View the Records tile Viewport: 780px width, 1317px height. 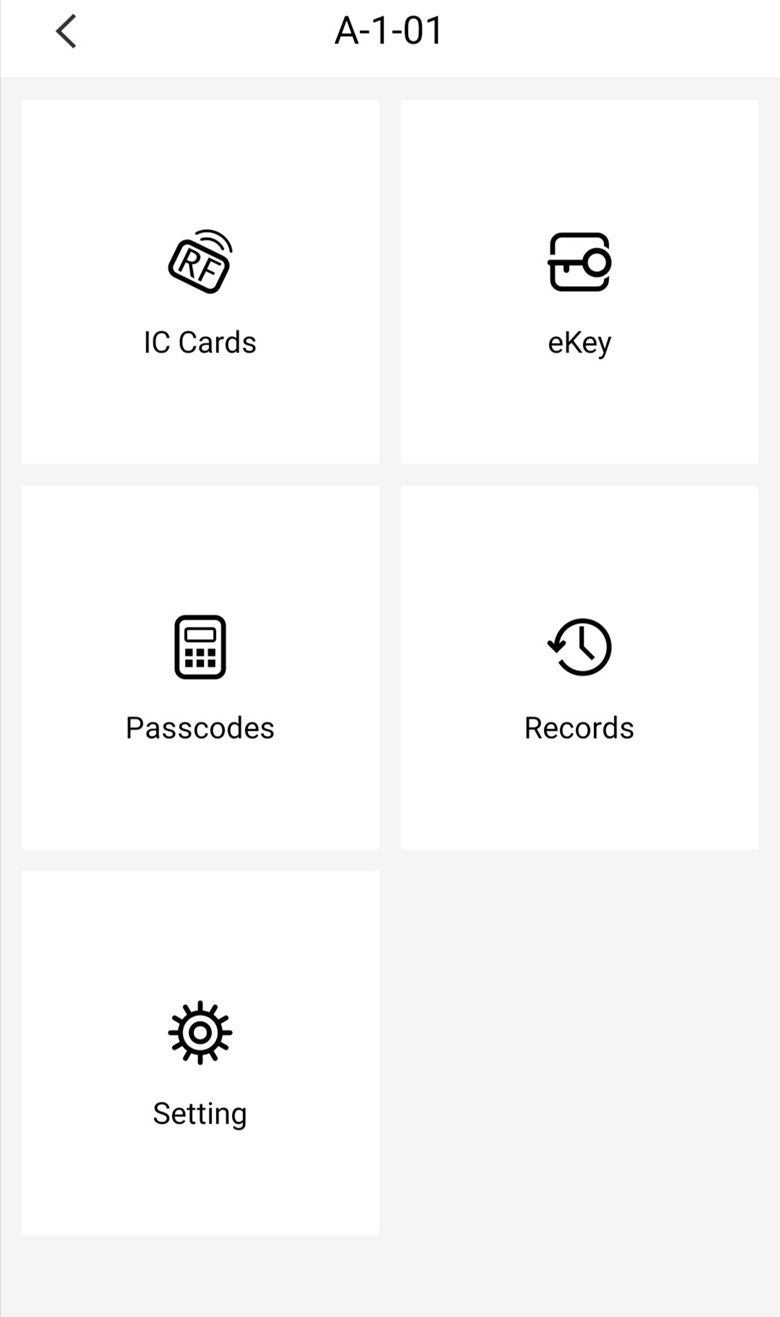[579, 667]
